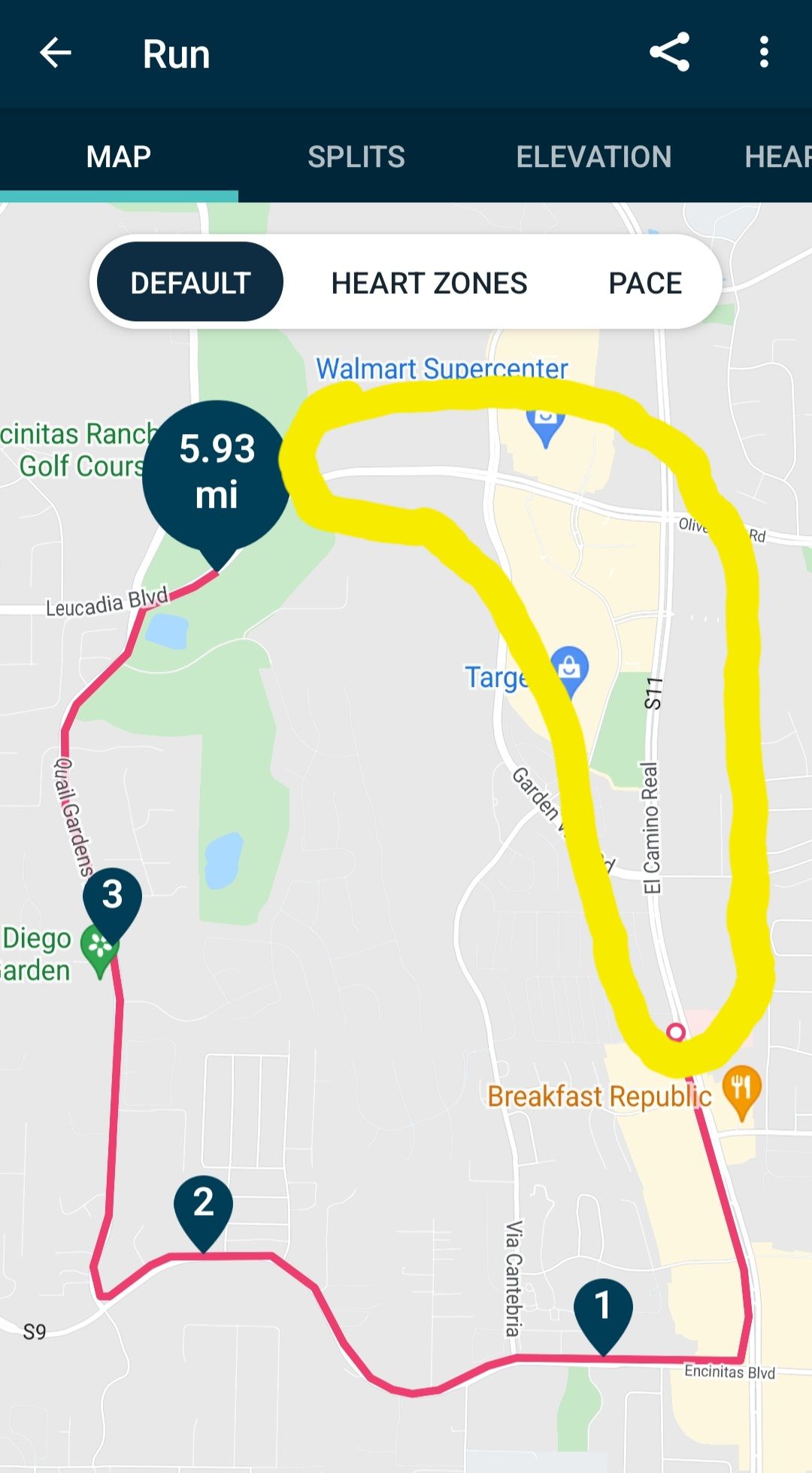Open the Elevation tab
This screenshot has height=1473, width=812.
point(593,156)
